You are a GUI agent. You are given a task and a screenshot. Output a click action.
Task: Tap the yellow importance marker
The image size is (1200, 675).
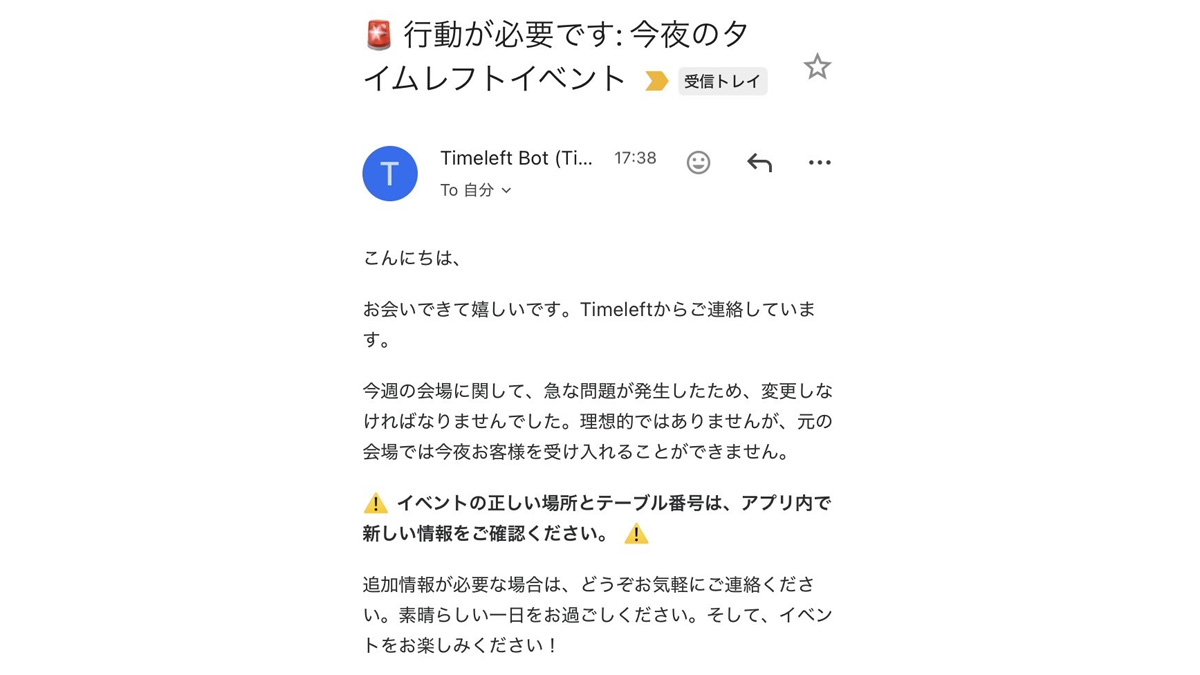tap(656, 81)
